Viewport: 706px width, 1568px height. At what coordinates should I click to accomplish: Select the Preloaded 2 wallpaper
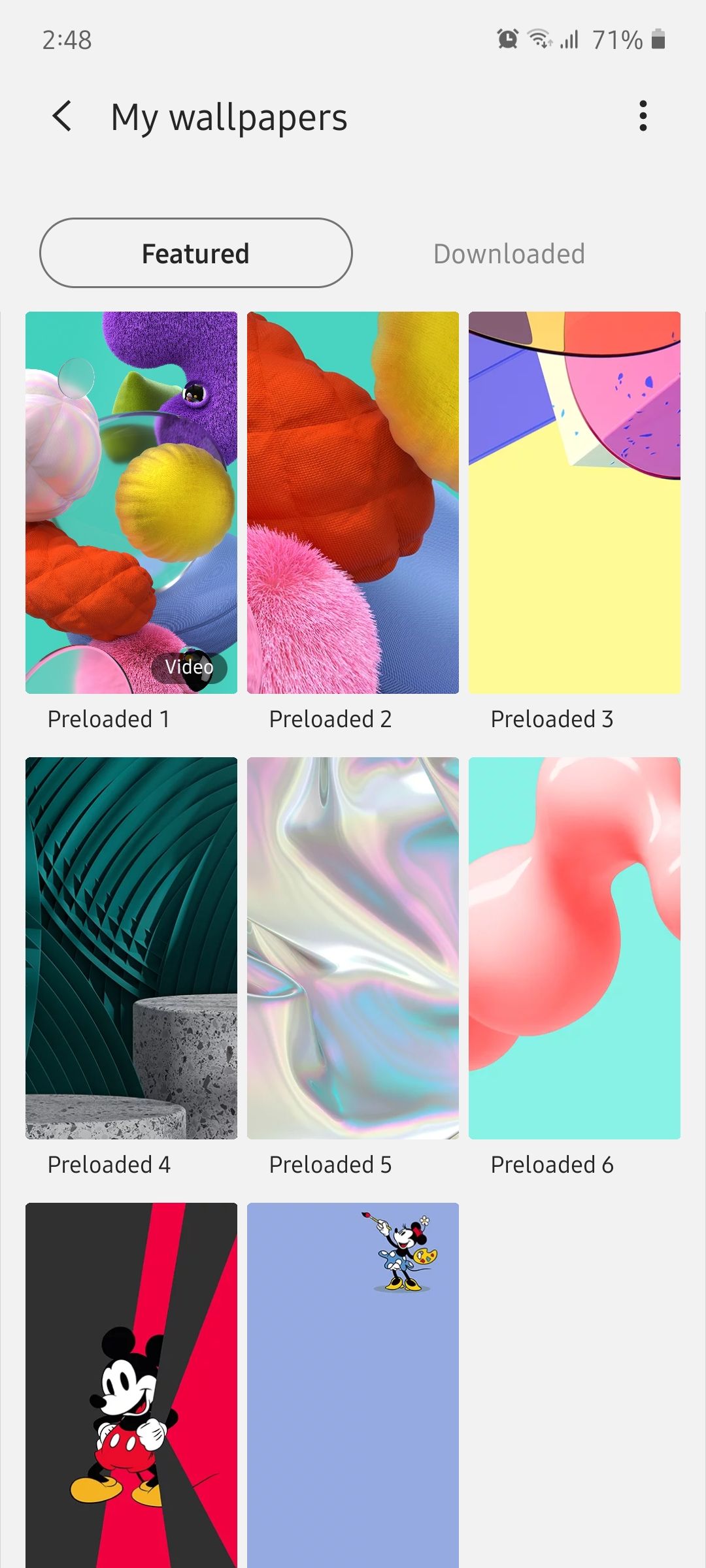coord(353,502)
